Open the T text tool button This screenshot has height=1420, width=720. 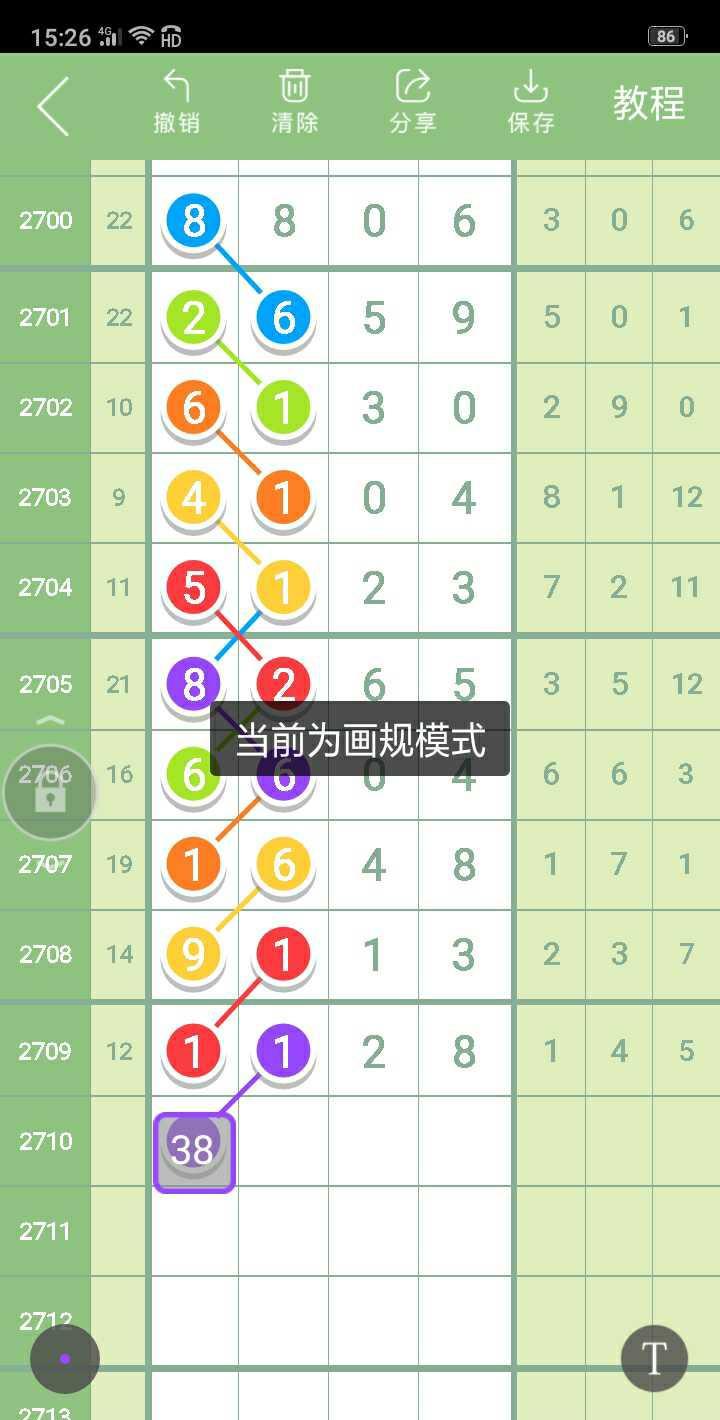[x=654, y=1359]
